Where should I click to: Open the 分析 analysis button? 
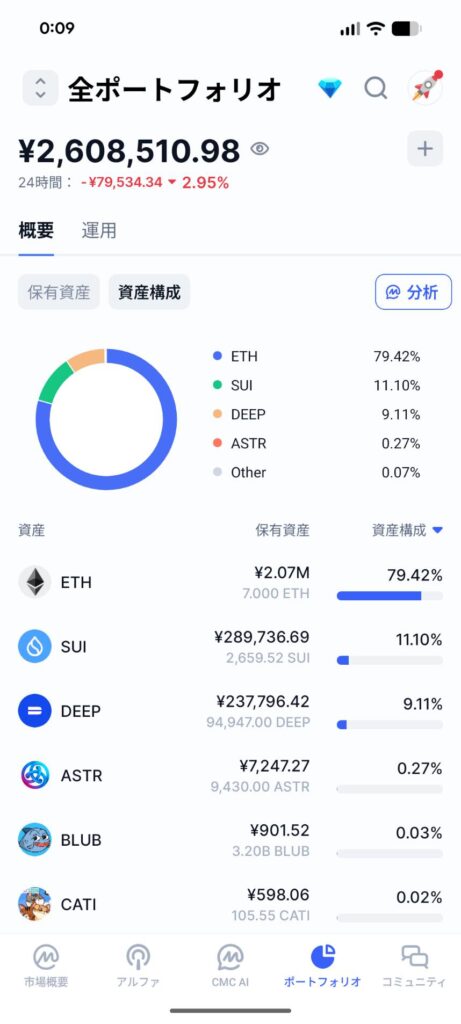pyautogui.click(x=413, y=292)
